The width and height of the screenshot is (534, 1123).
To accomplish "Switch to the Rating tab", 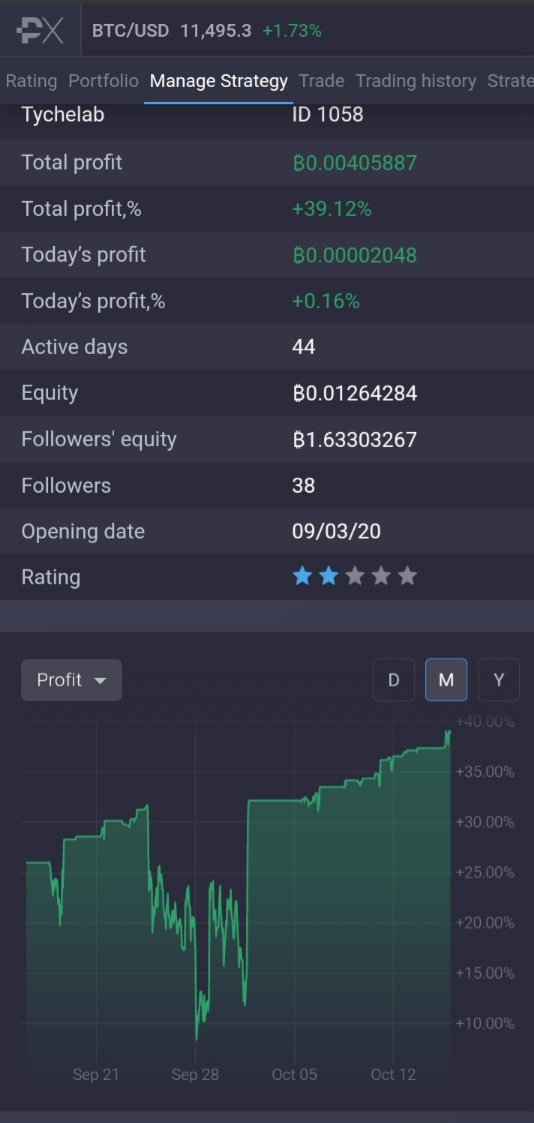I will pos(31,81).
